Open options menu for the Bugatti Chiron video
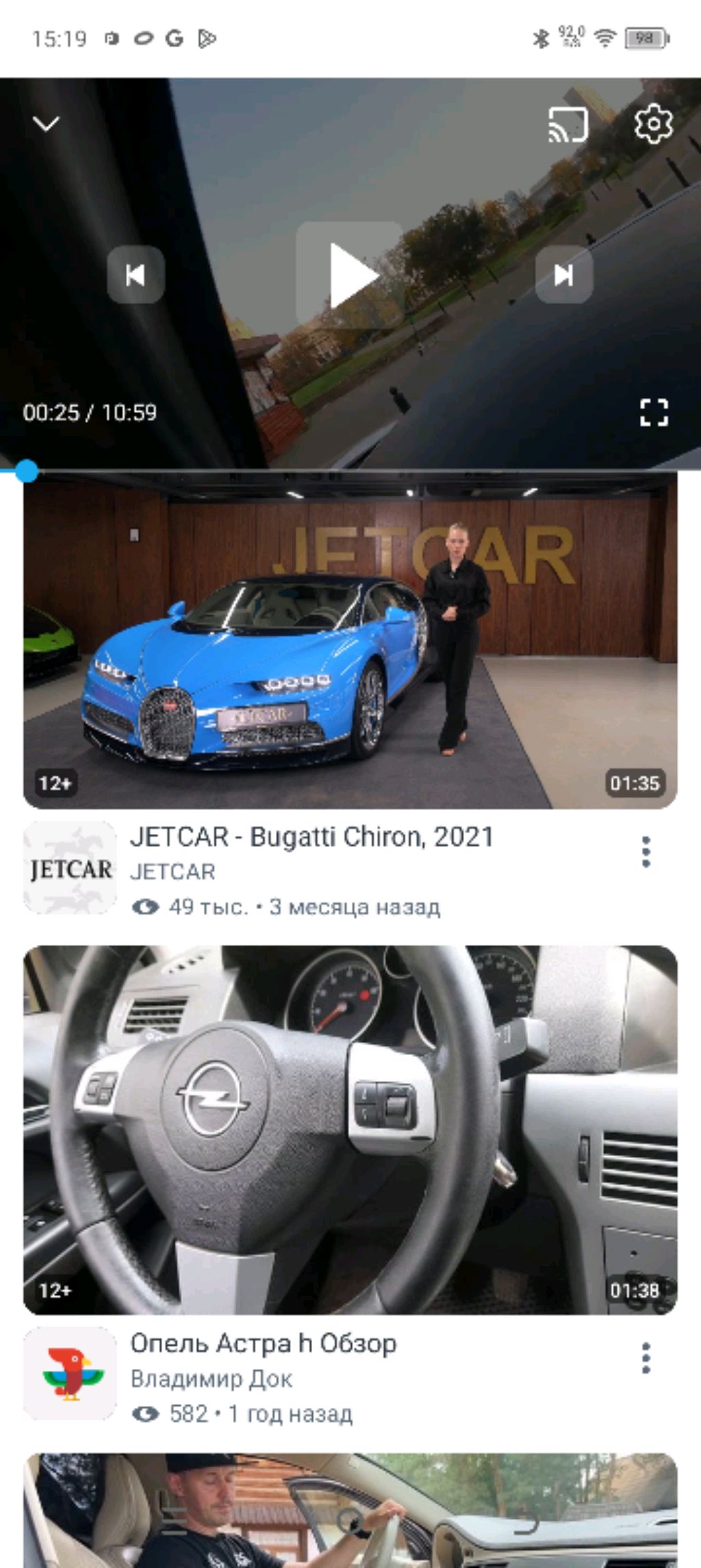The height and width of the screenshot is (1568, 701). coord(646,852)
